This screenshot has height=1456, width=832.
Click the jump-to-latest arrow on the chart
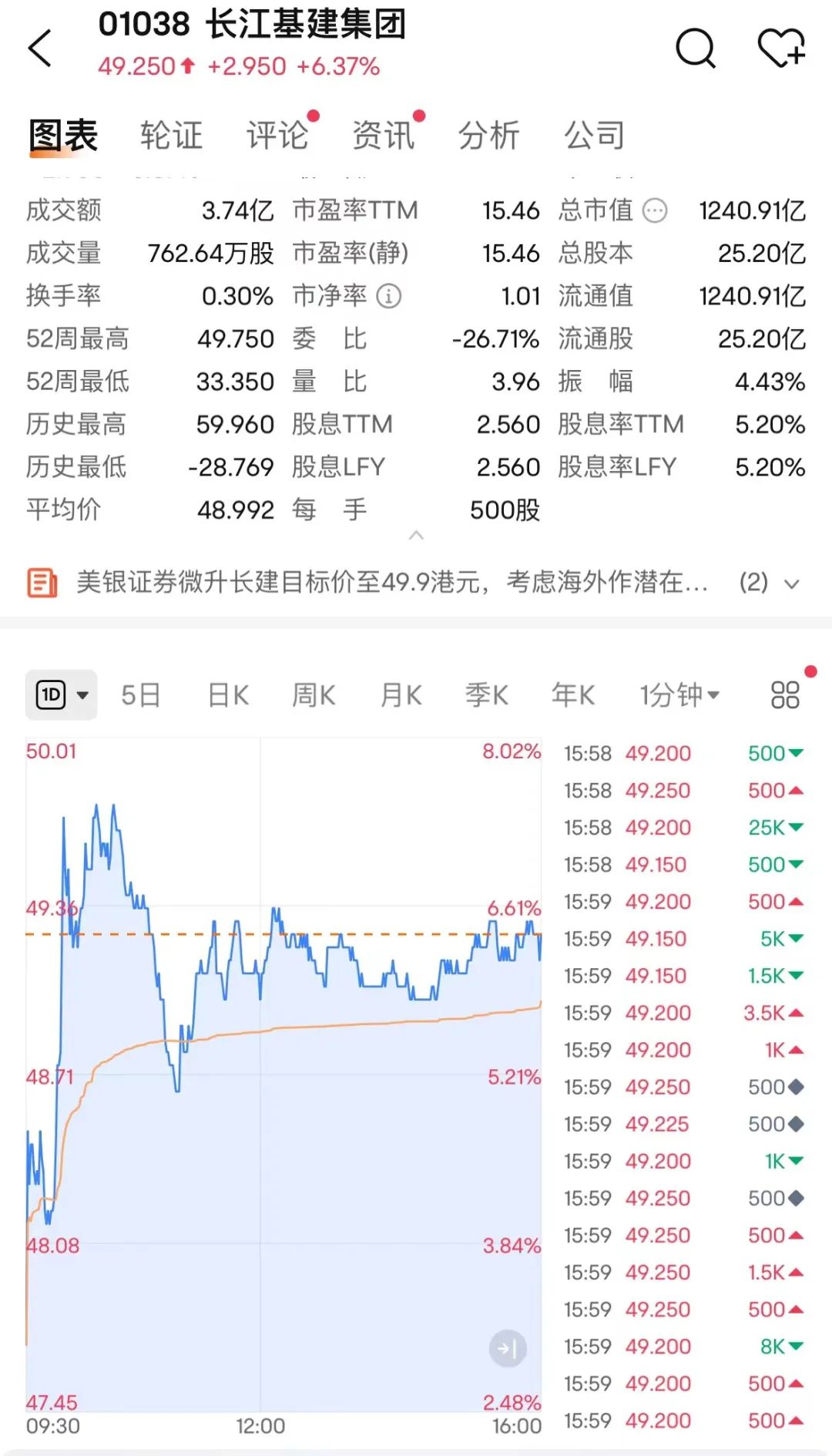pyautogui.click(x=506, y=1350)
